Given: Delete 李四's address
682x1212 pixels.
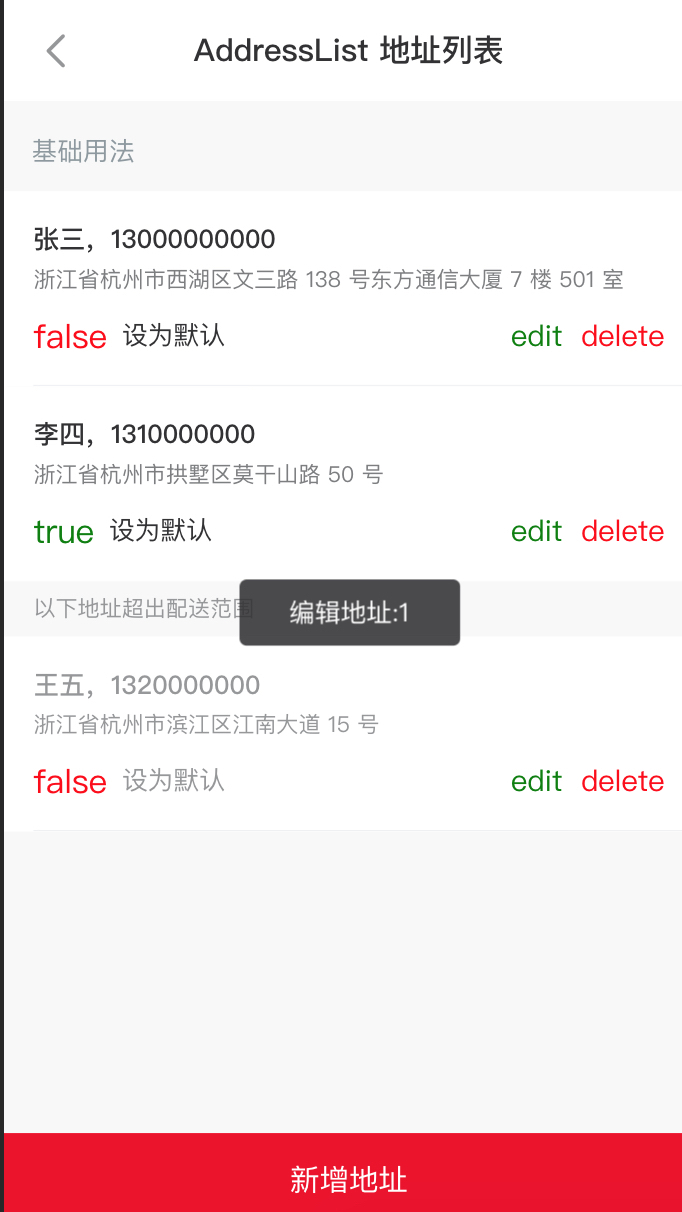Looking at the screenshot, I should [x=622, y=532].
